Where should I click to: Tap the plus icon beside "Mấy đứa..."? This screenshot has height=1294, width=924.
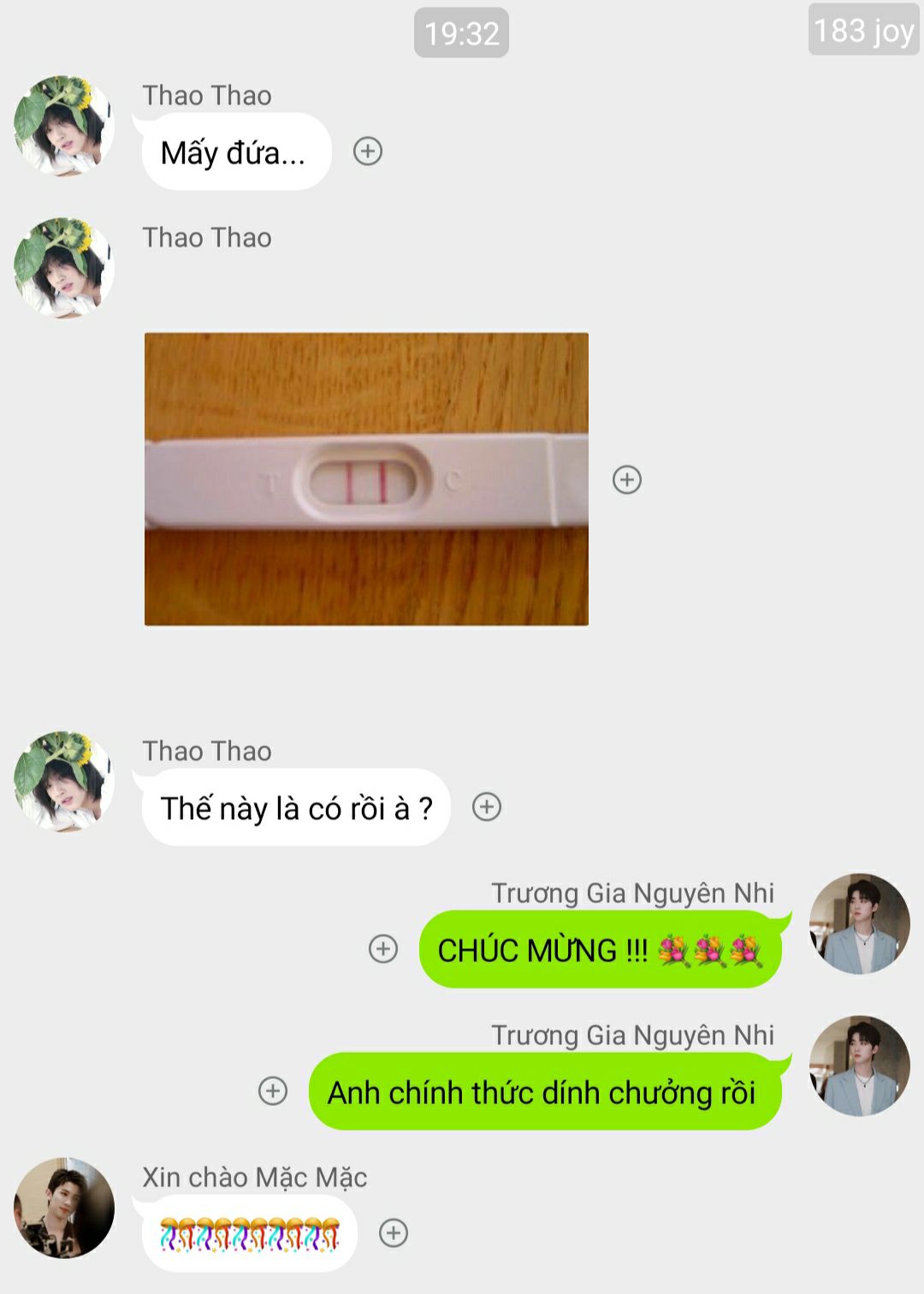coord(368,151)
